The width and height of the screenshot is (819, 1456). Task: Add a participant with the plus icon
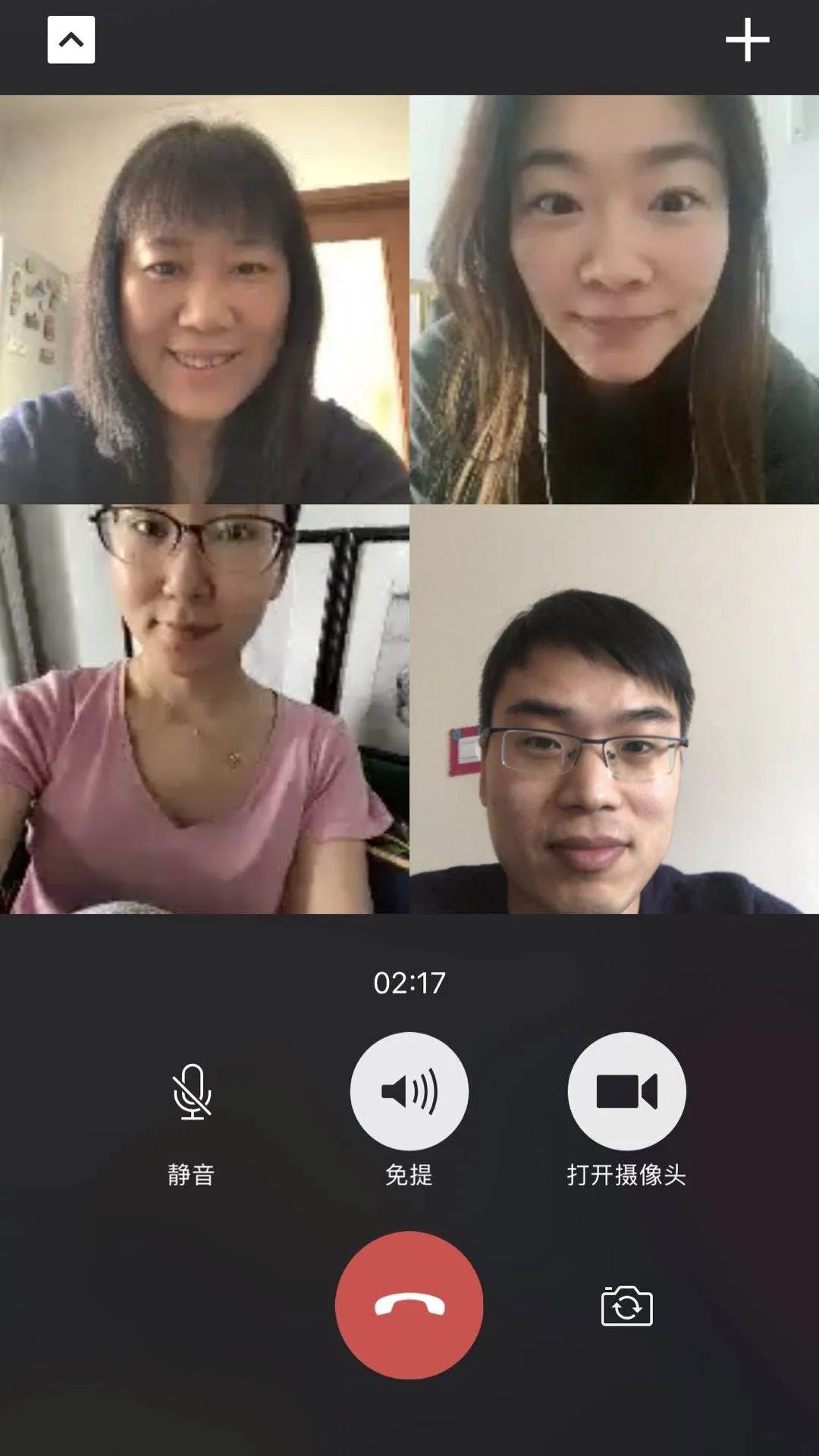tap(747, 39)
